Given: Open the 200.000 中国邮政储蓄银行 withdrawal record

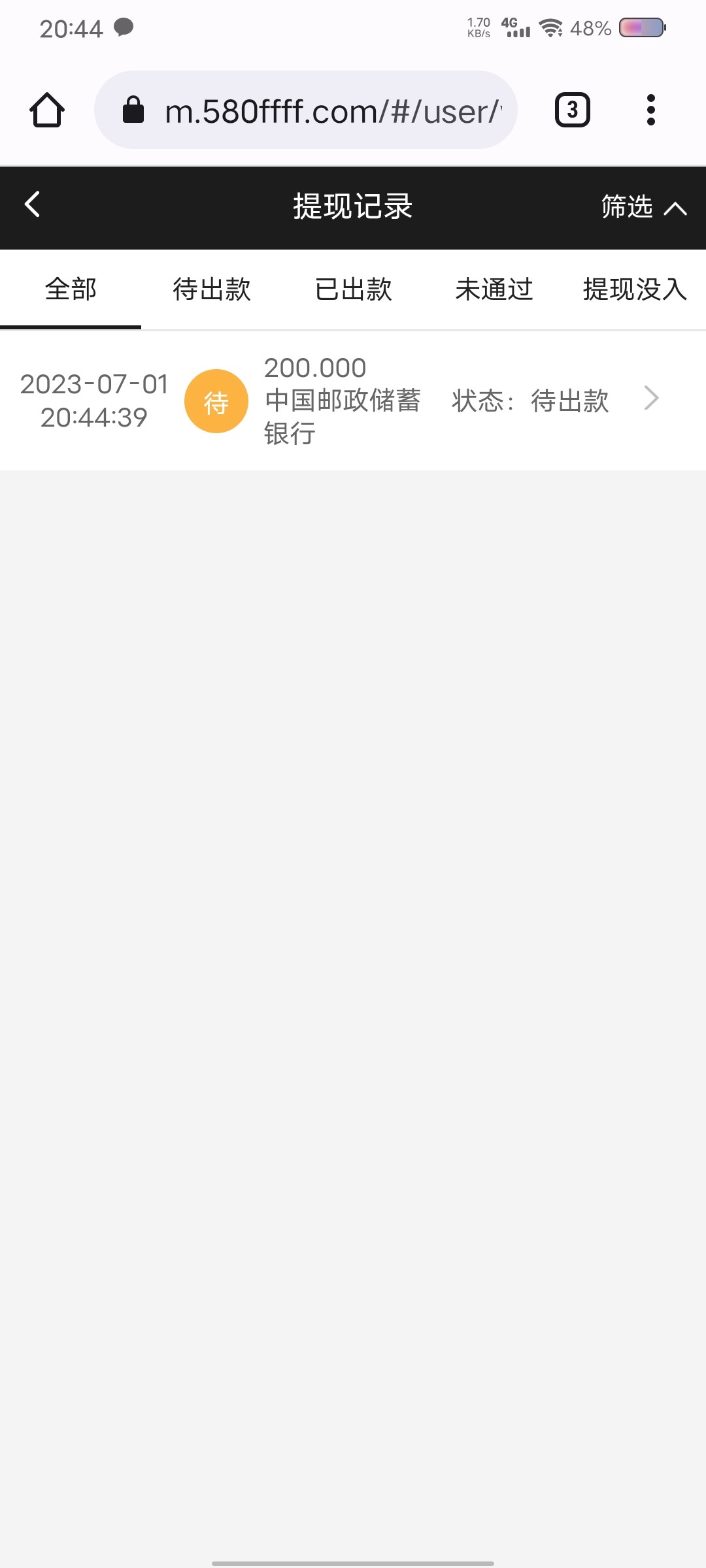Looking at the screenshot, I should (353, 400).
